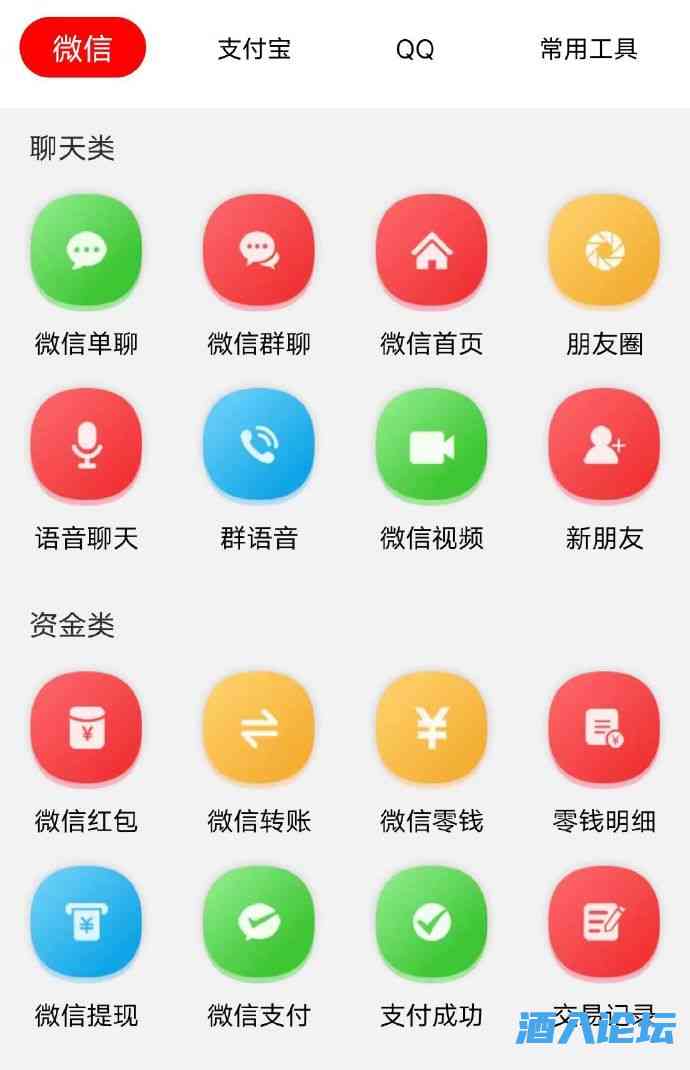This screenshot has height=1070, width=690.
Task: Open 微信红包 tool
Action: click(86, 728)
